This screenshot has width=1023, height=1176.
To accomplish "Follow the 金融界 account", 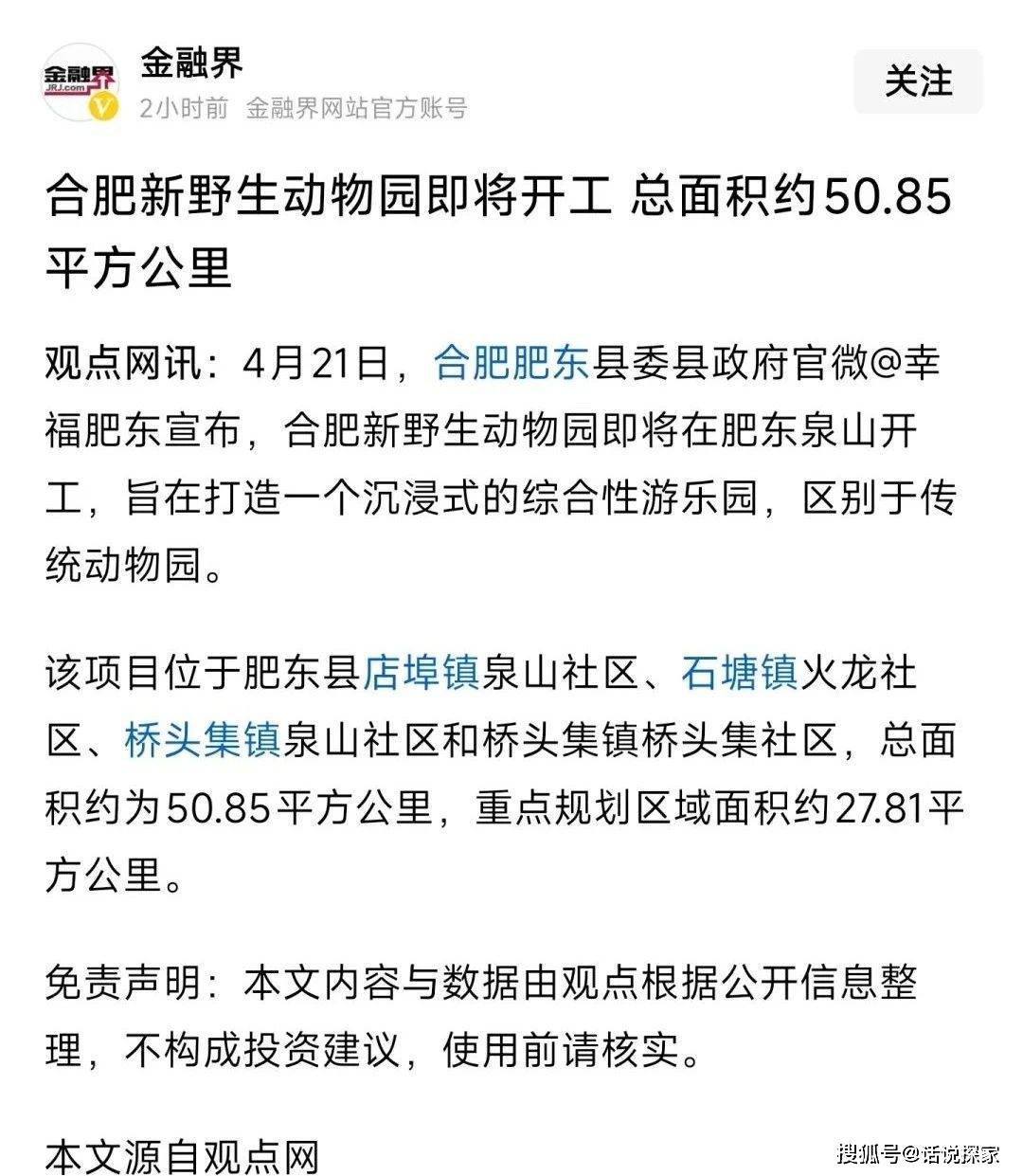I will click(x=918, y=81).
